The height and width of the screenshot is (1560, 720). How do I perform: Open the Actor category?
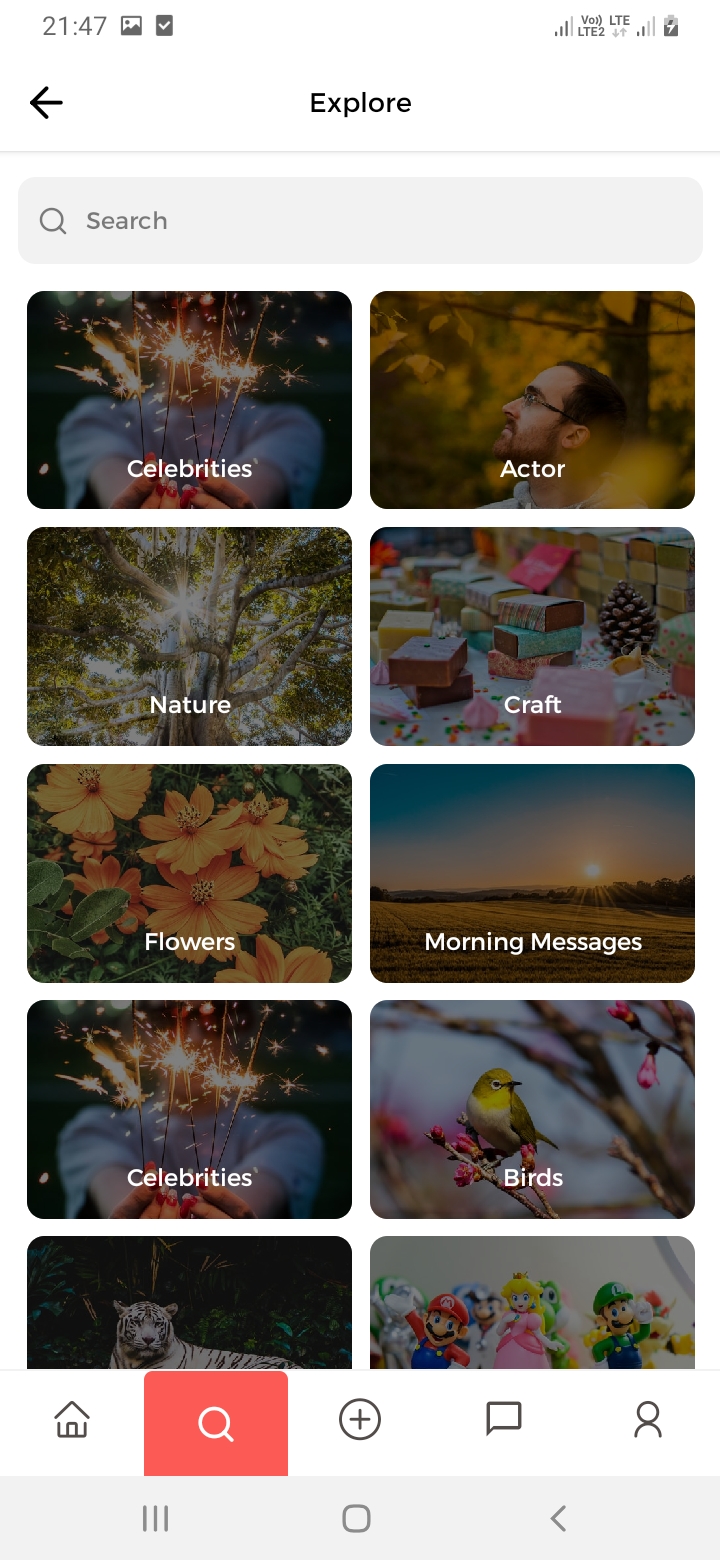532,400
